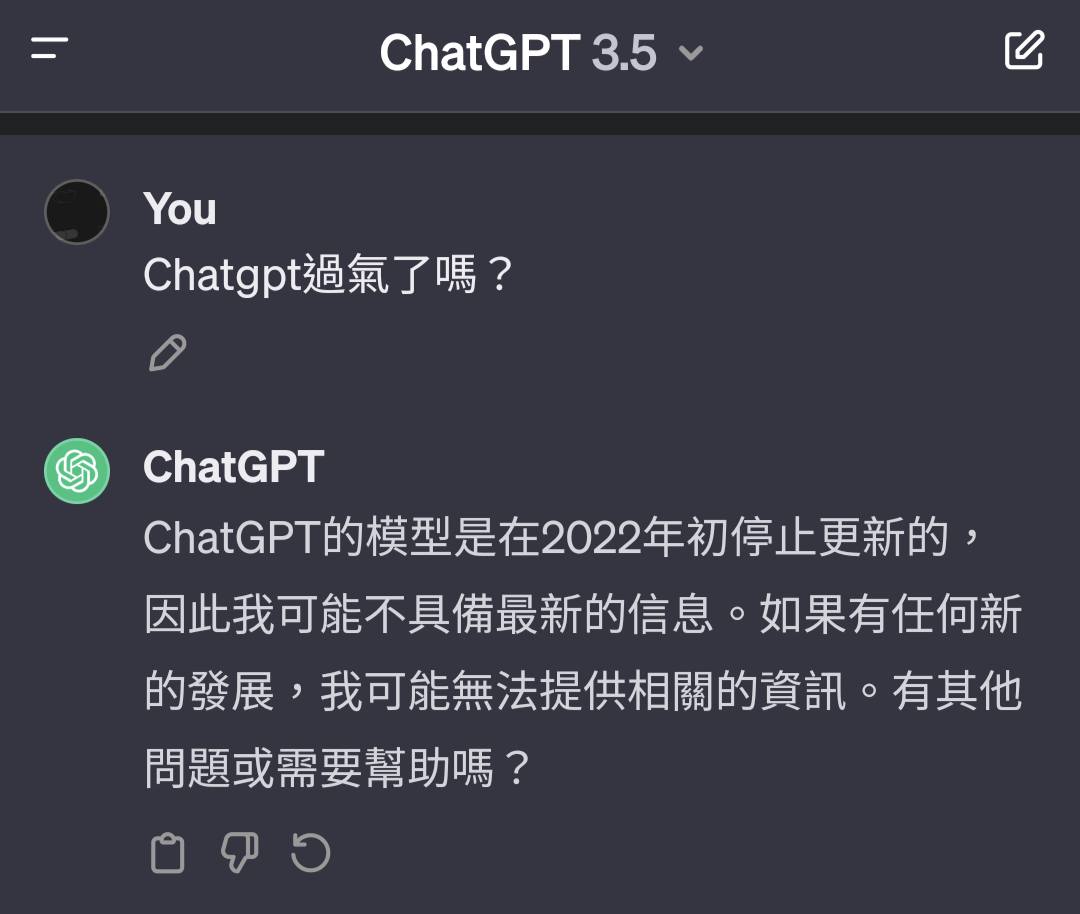Give the response a thumbs down
This screenshot has height=914, width=1080.
tap(239, 853)
